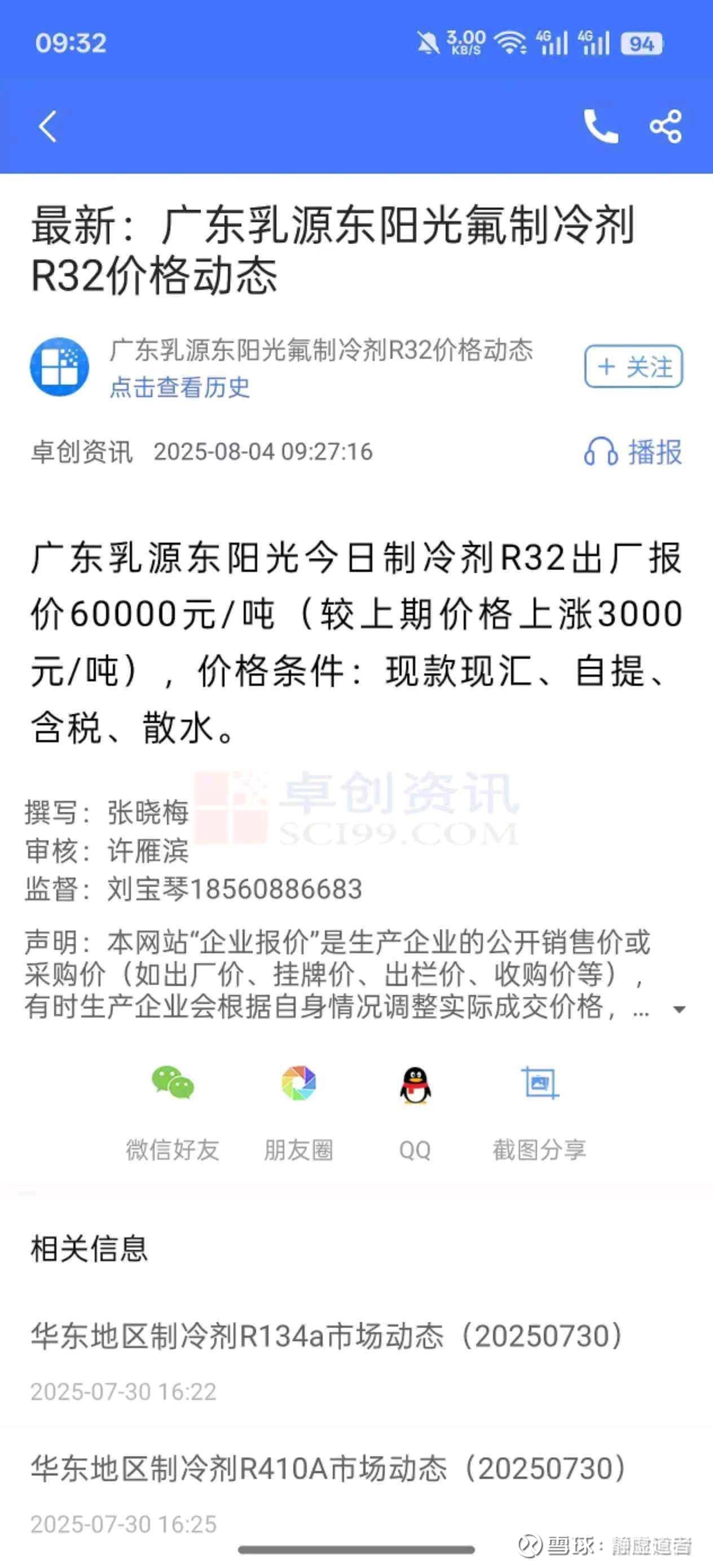
Task: Select 截图分享 to share a screenshot
Action: click(539, 1112)
